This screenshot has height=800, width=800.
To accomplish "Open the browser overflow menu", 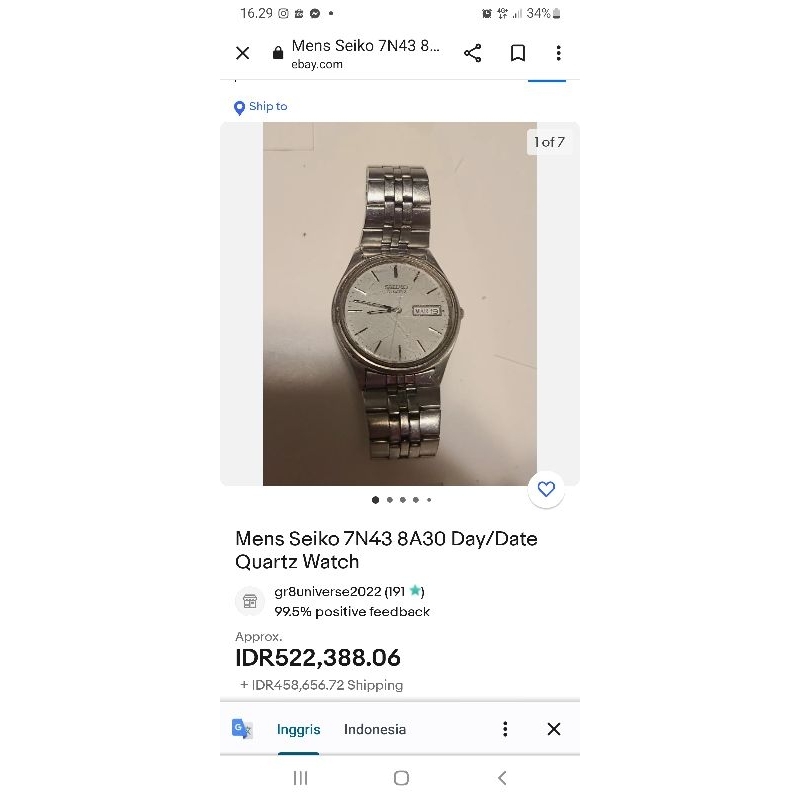I will pos(558,53).
